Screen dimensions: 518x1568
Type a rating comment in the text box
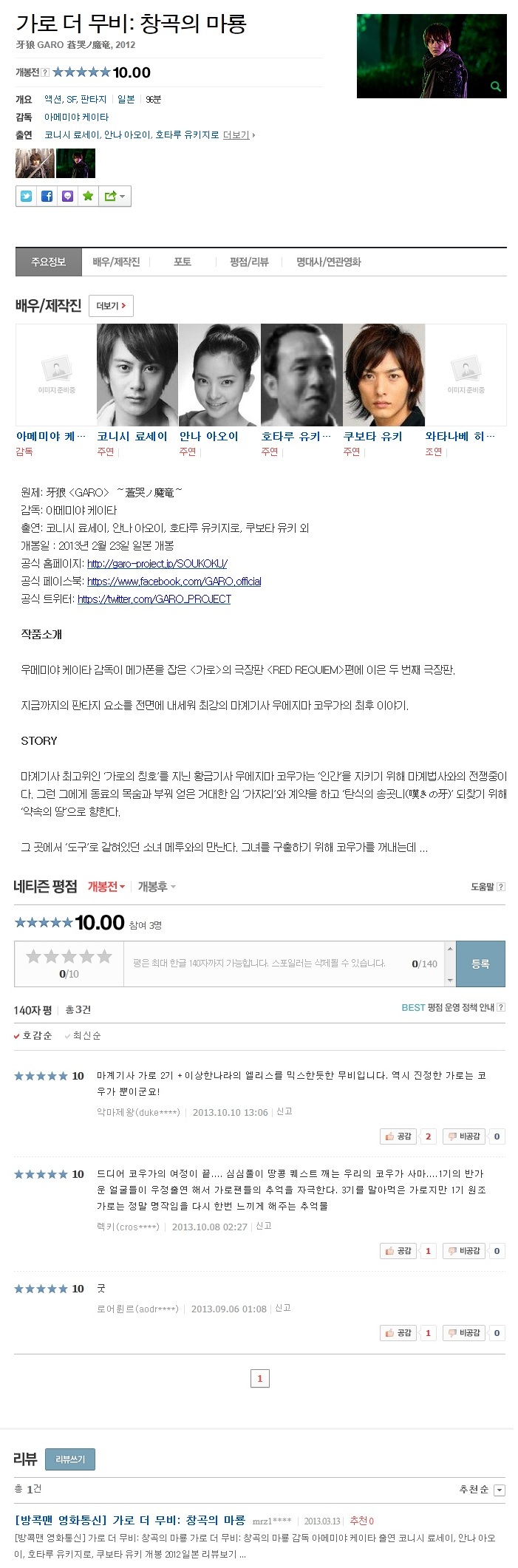[x=284, y=964]
